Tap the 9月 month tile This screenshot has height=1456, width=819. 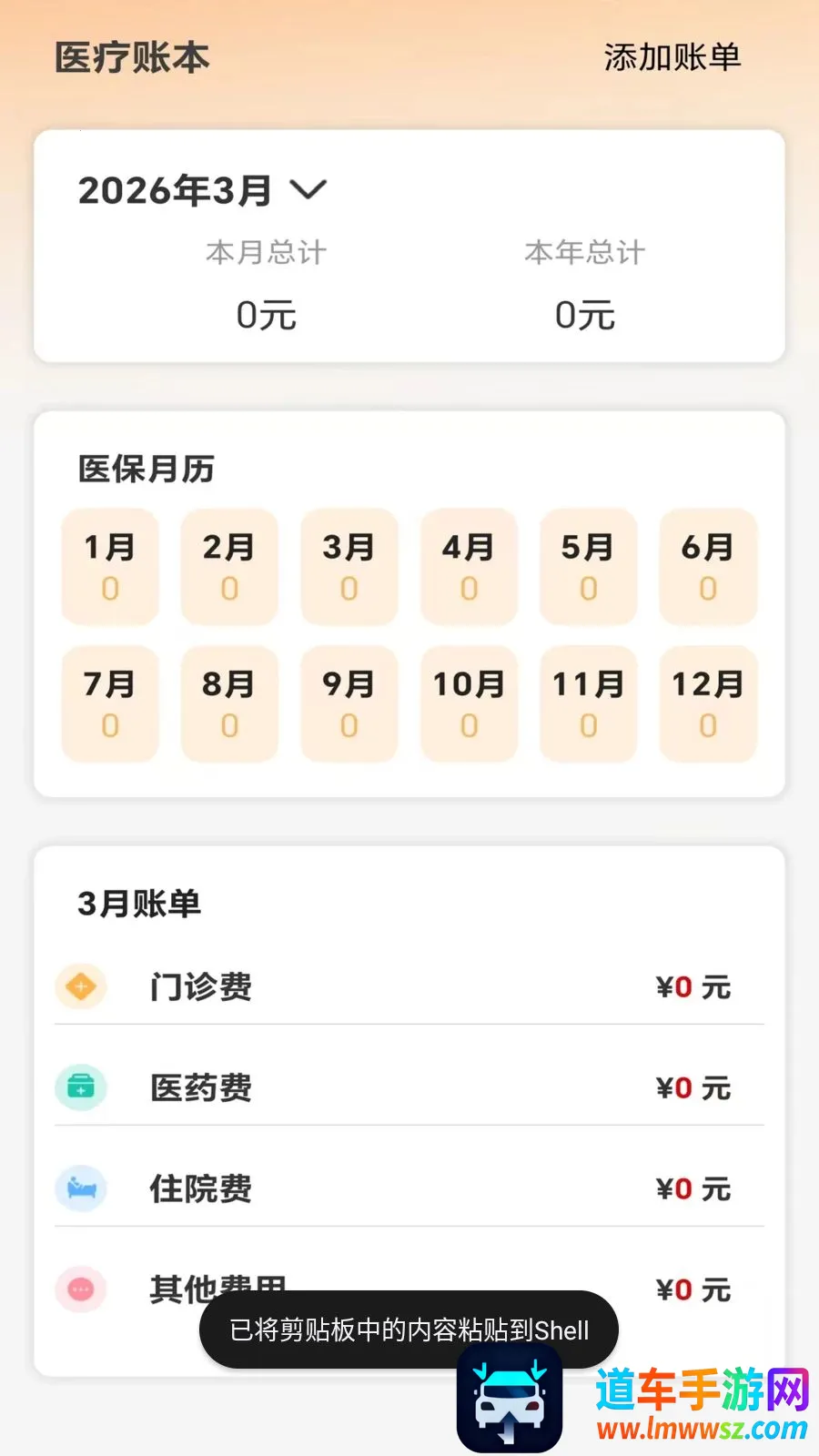[349, 703]
